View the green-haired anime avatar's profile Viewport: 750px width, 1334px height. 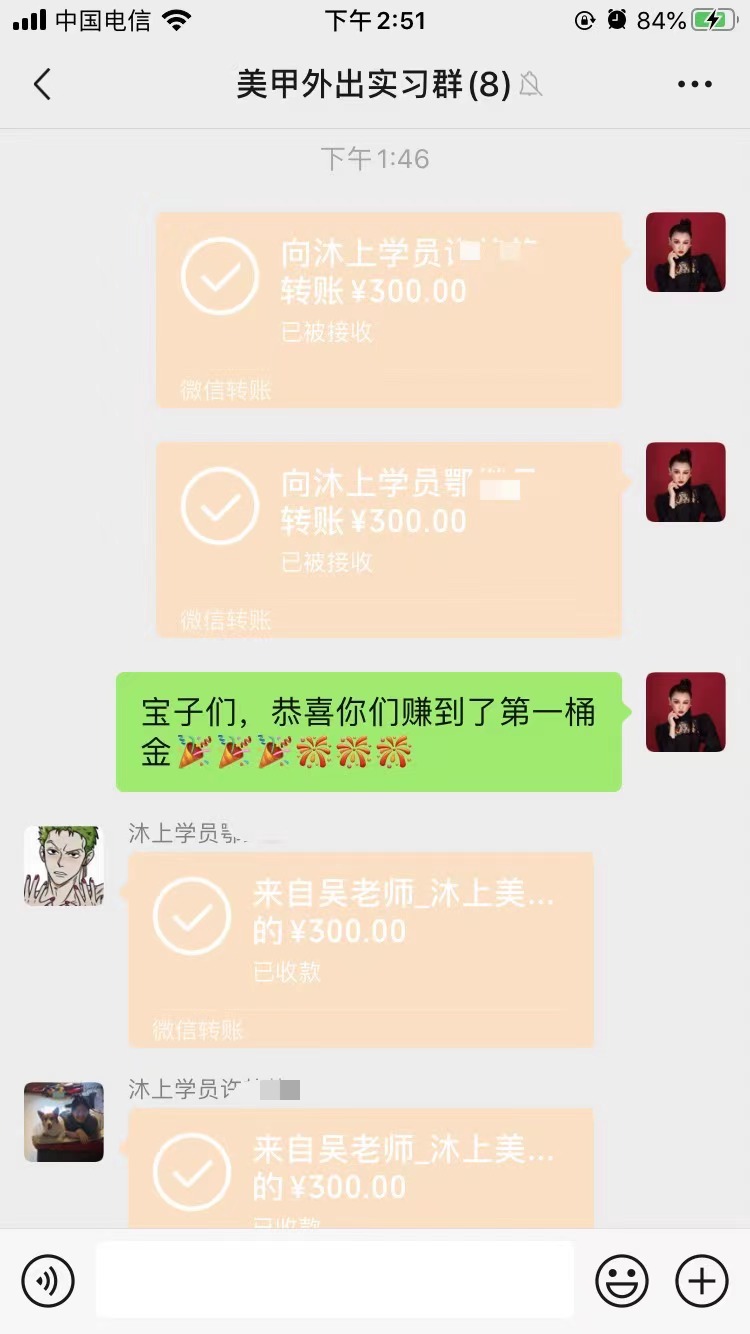[64, 866]
